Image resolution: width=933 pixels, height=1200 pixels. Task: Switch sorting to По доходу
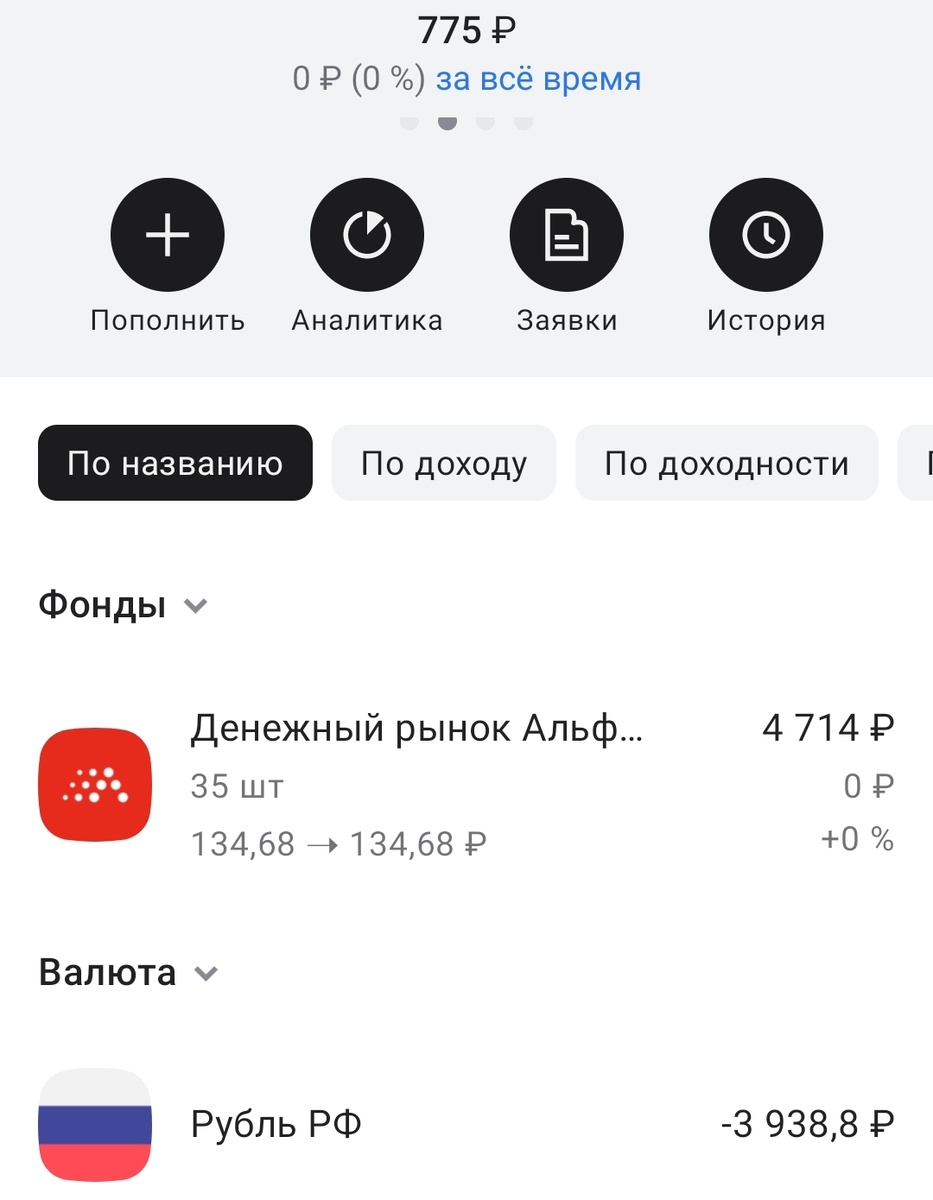[444, 462]
